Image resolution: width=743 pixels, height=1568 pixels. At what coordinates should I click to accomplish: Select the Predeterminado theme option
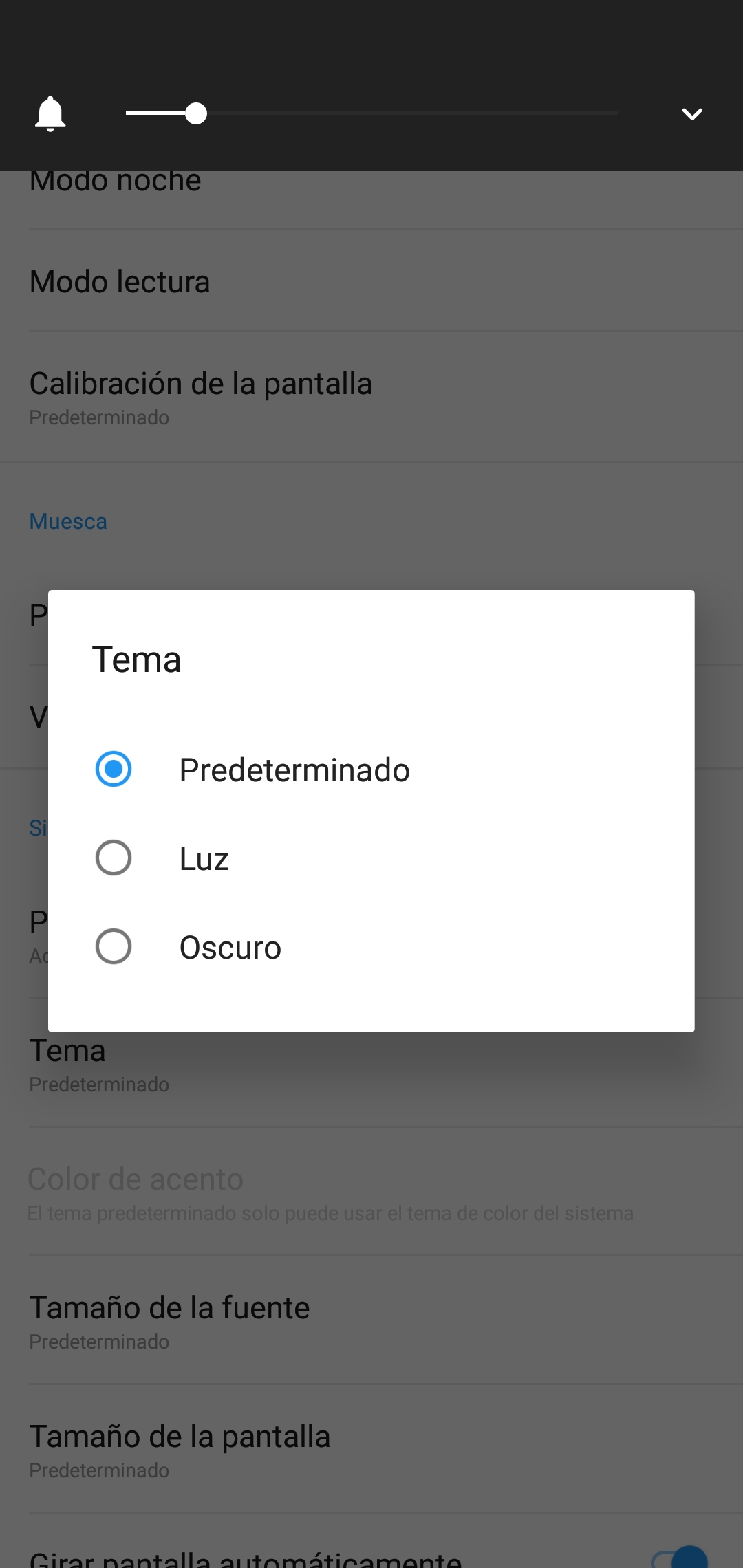click(371, 770)
